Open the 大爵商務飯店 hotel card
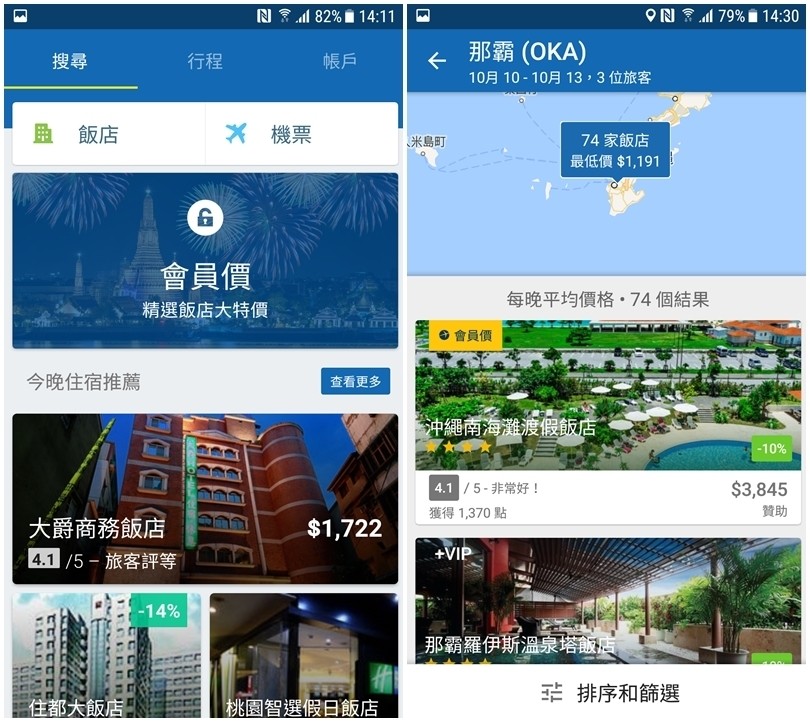The image size is (810, 722). click(x=205, y=498)
